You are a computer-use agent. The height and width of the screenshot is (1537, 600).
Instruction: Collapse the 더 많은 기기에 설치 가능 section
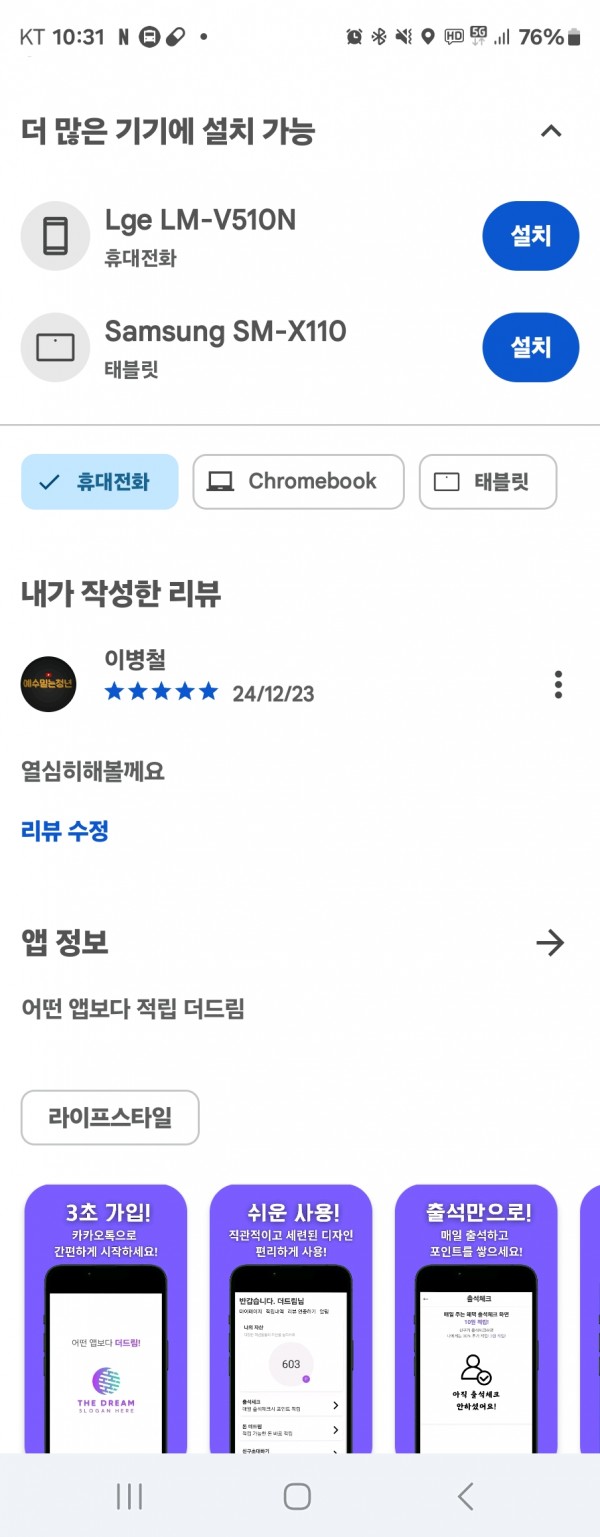pos(551,131)
